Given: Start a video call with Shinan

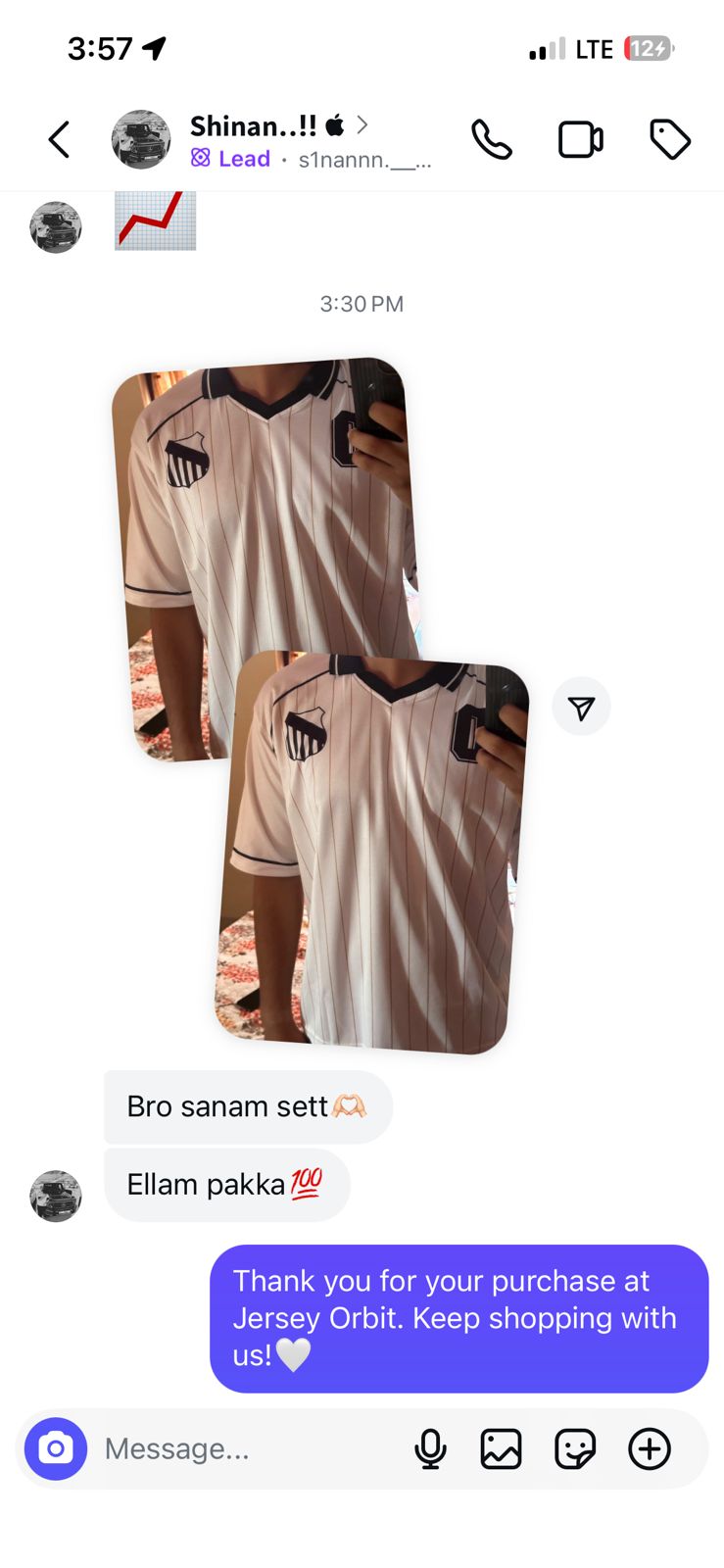Looking at the screenshot, I should (x=580, y=139).
